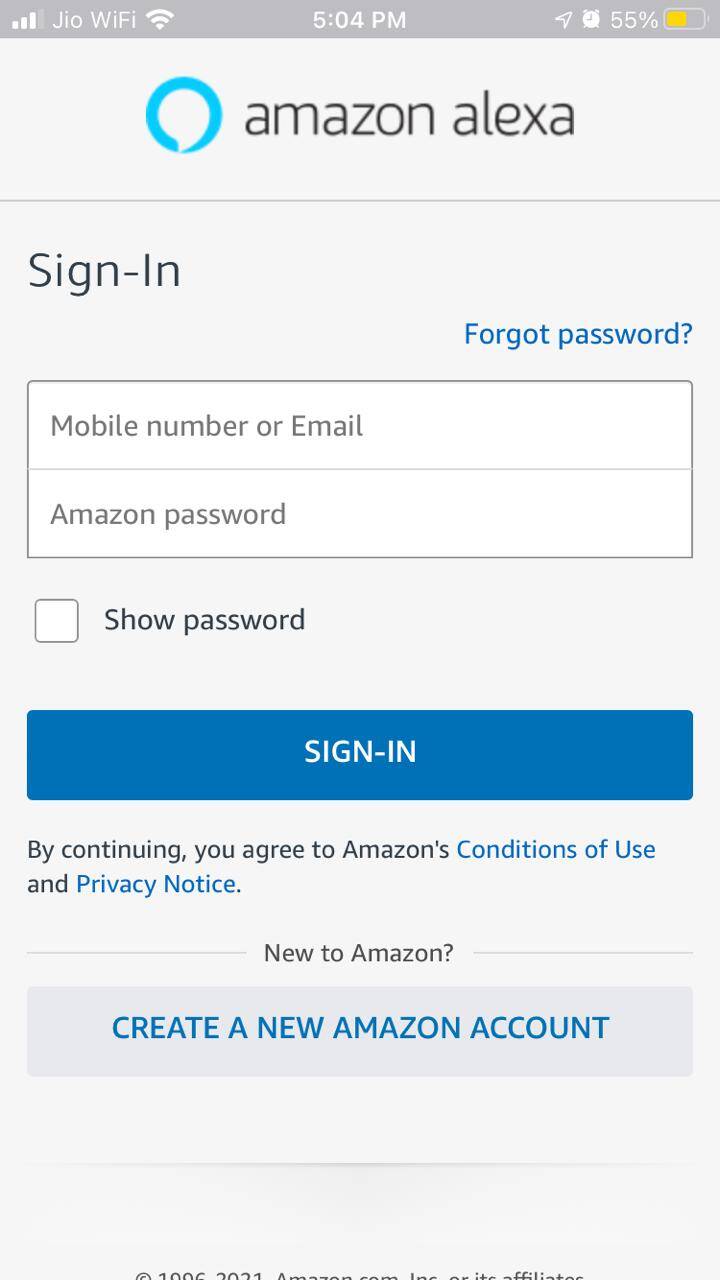The width and height of the screenshot is (720, 1280).
Task: Open the Forgot password link
Action: [578, 334]
